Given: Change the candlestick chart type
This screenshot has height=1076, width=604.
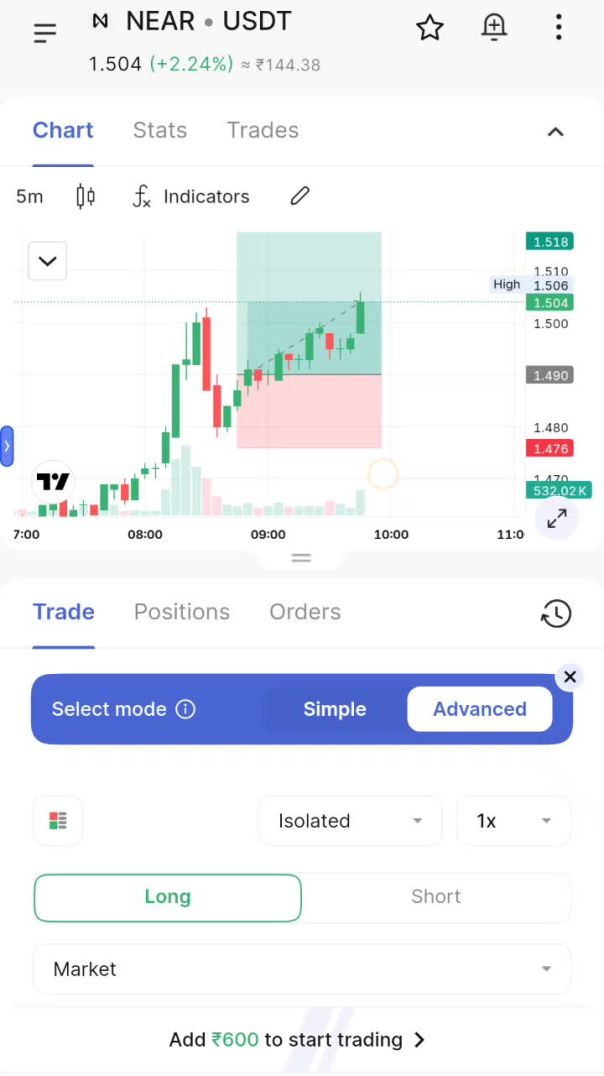Looking at the screenshot, I should 86,197.
